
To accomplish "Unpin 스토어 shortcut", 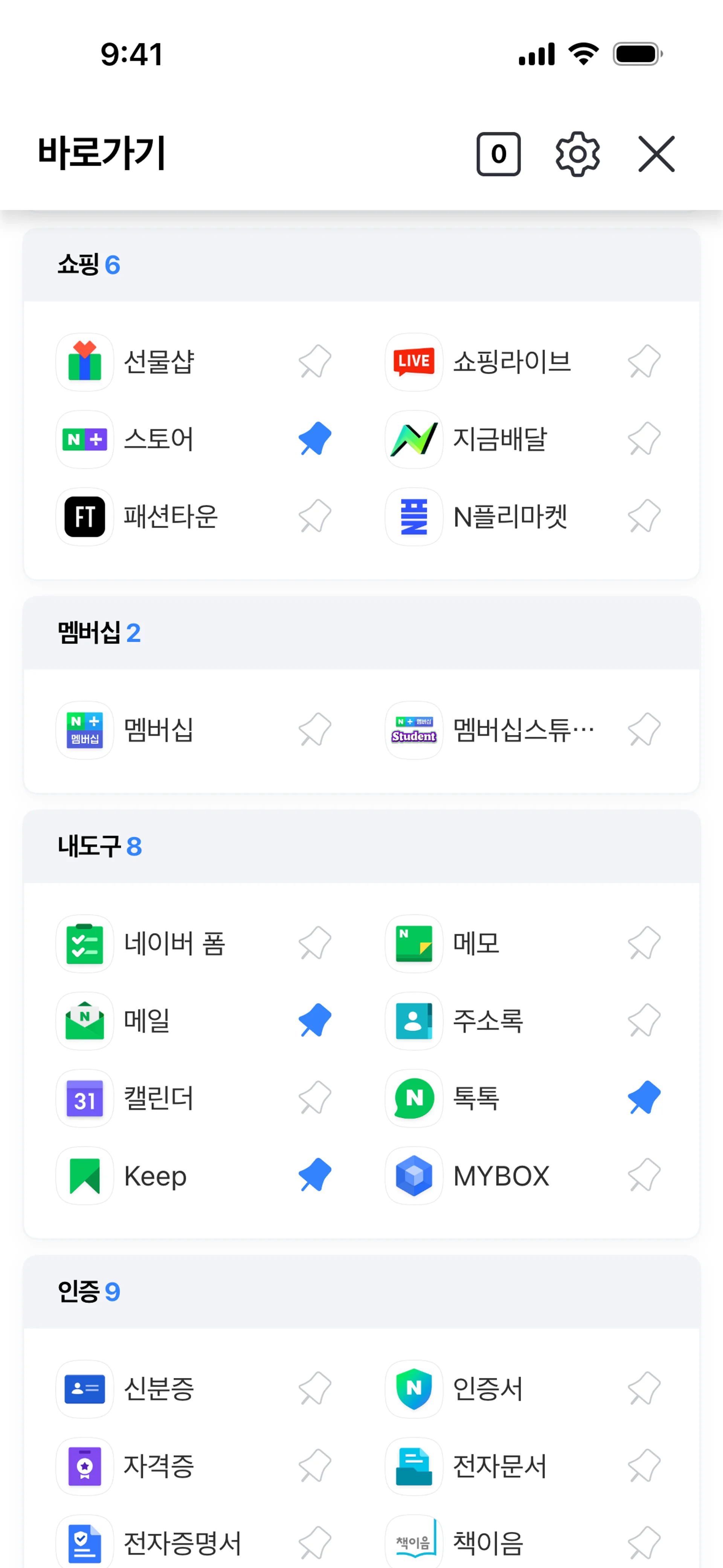I will tap(315, 440).
